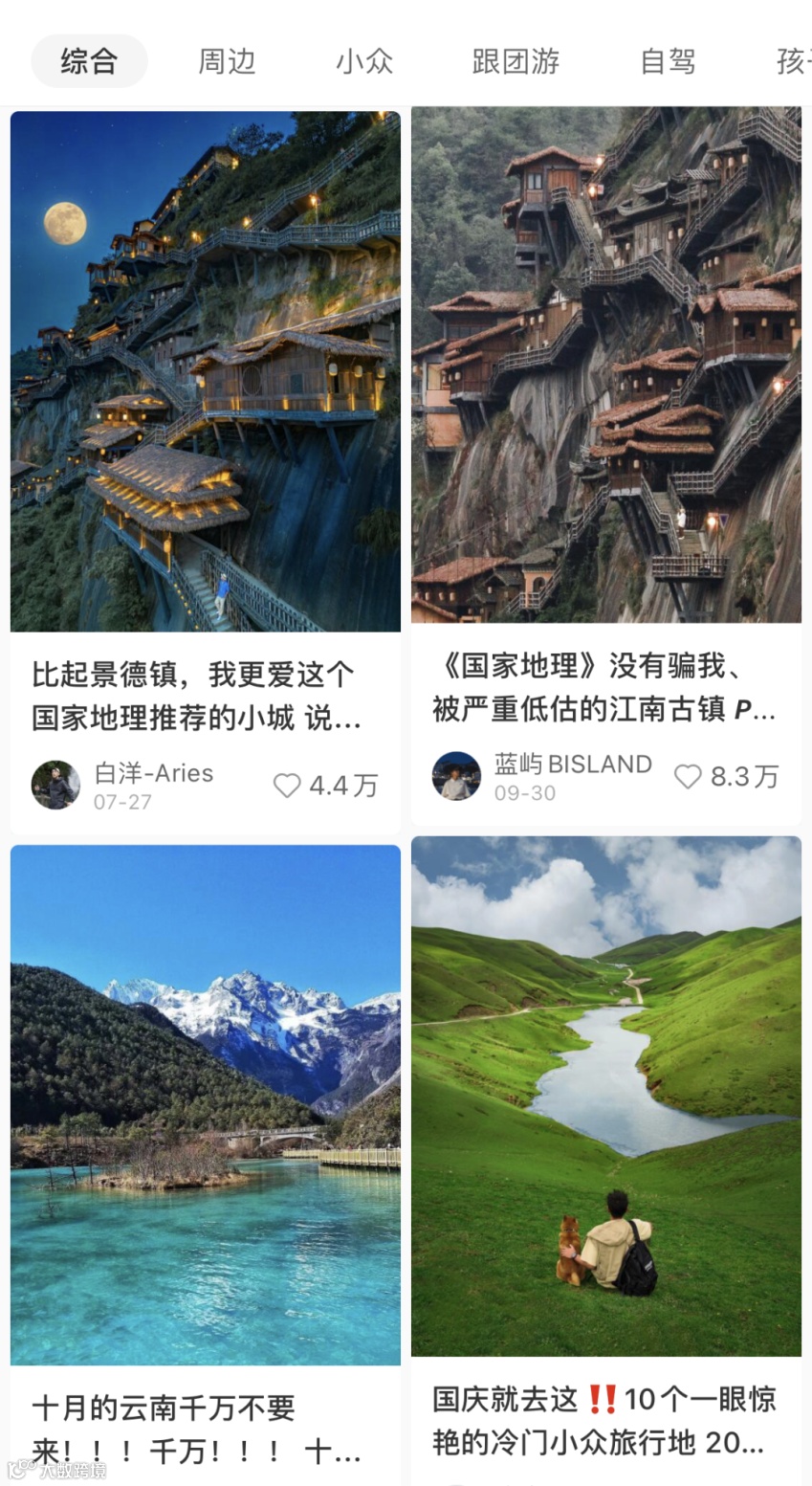This screenshot has height=1486, width=812.
Task: View 白洋-Aries profile avatar
Action: click(x=55, y=786)
